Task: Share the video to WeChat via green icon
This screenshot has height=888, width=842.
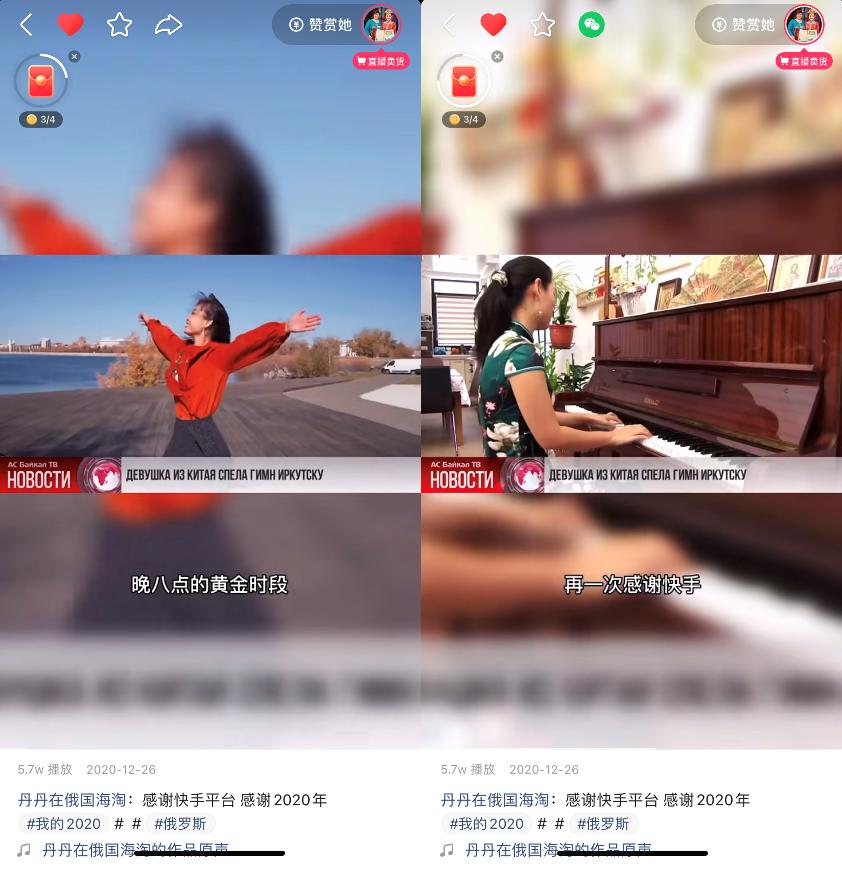Action: click(590, 24)
